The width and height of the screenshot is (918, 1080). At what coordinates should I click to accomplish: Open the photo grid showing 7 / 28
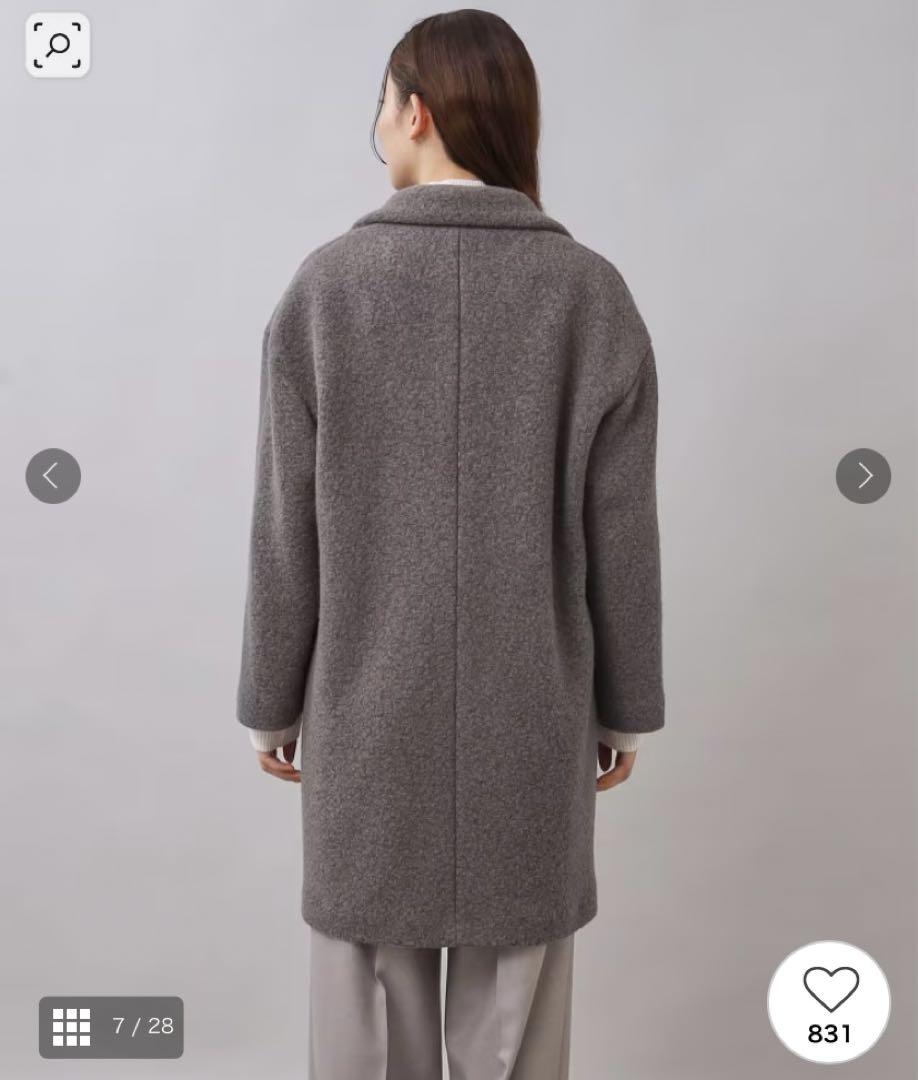point(111,1026)
